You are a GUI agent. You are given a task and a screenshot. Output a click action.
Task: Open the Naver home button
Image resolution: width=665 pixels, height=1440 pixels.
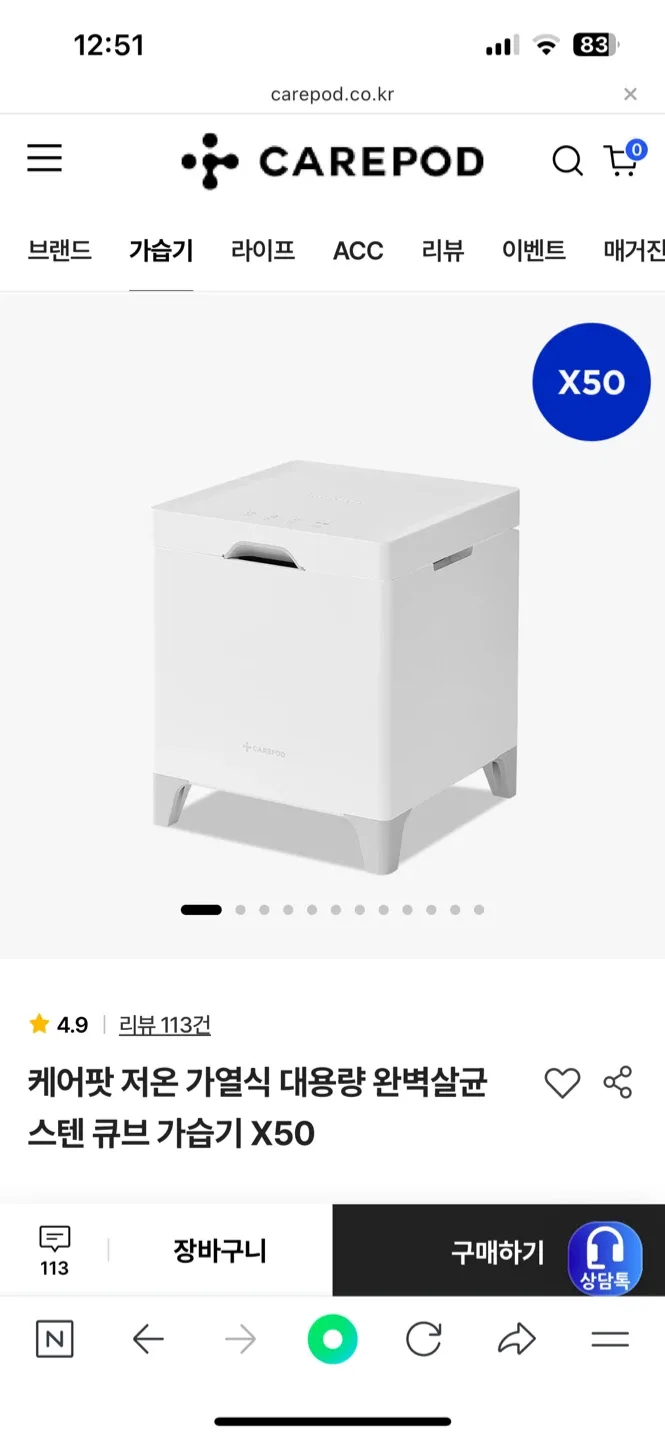click(55, 1340)
